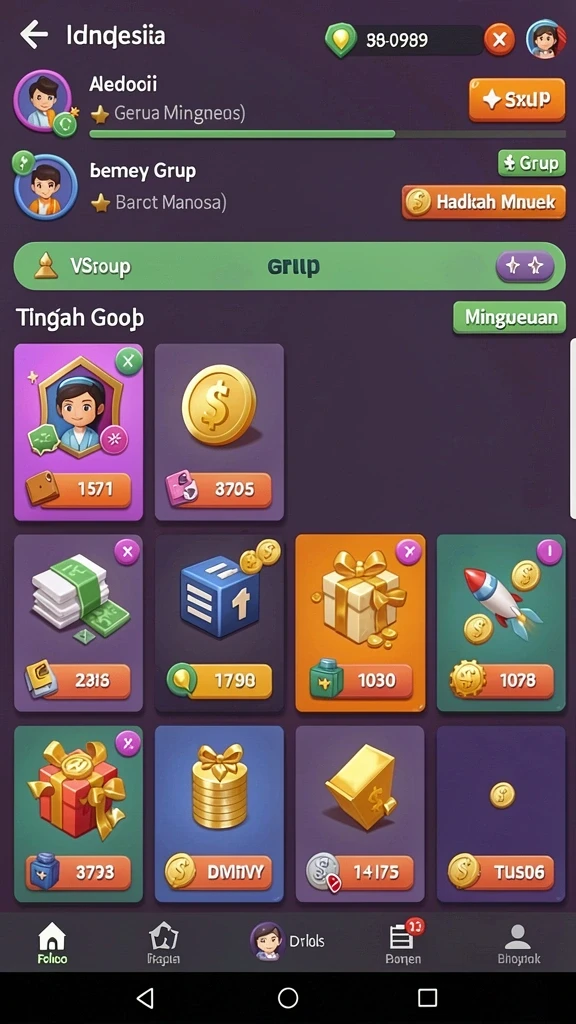Open the avatar badge item priced 1571
The image size is (576, 1024).
78,432
